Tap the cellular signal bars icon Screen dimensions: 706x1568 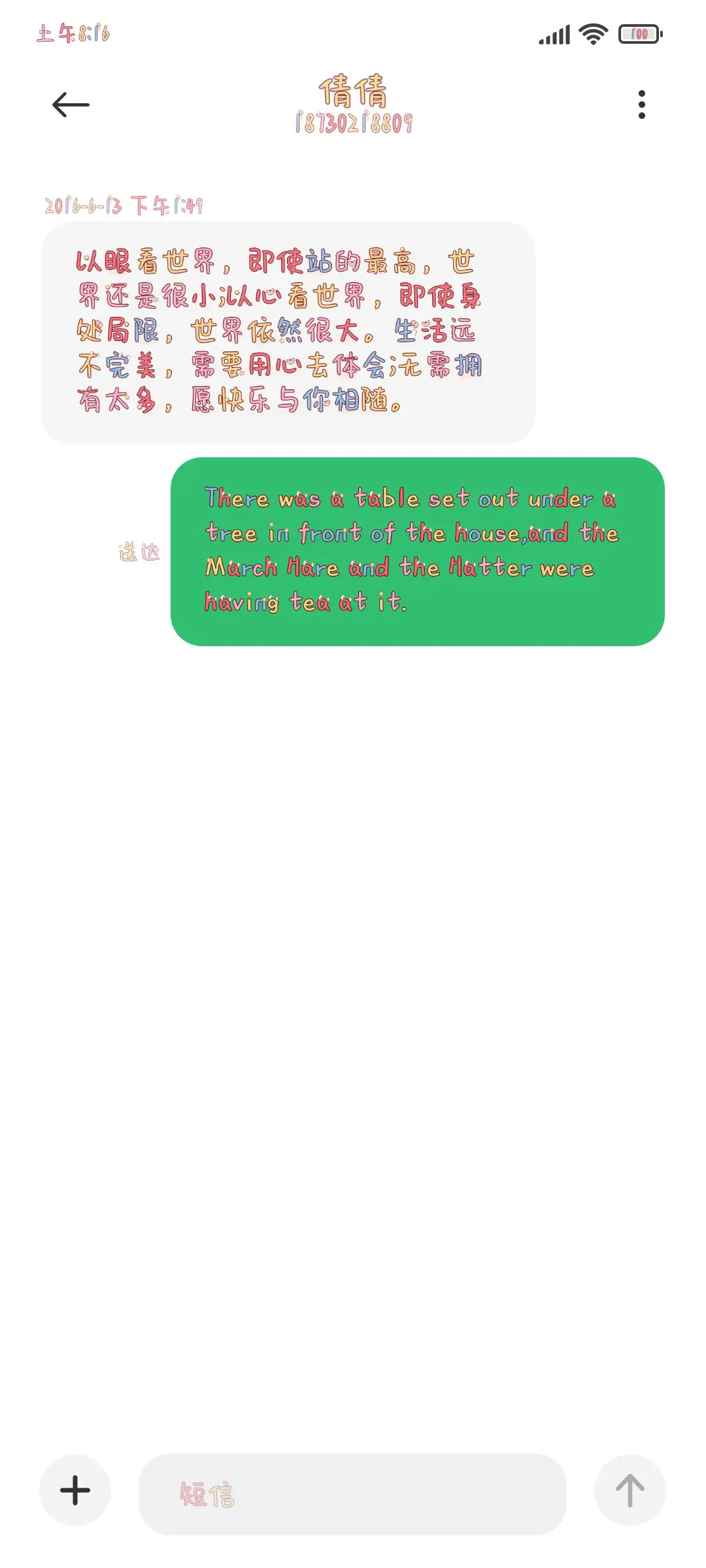click(x=552, y=35)
